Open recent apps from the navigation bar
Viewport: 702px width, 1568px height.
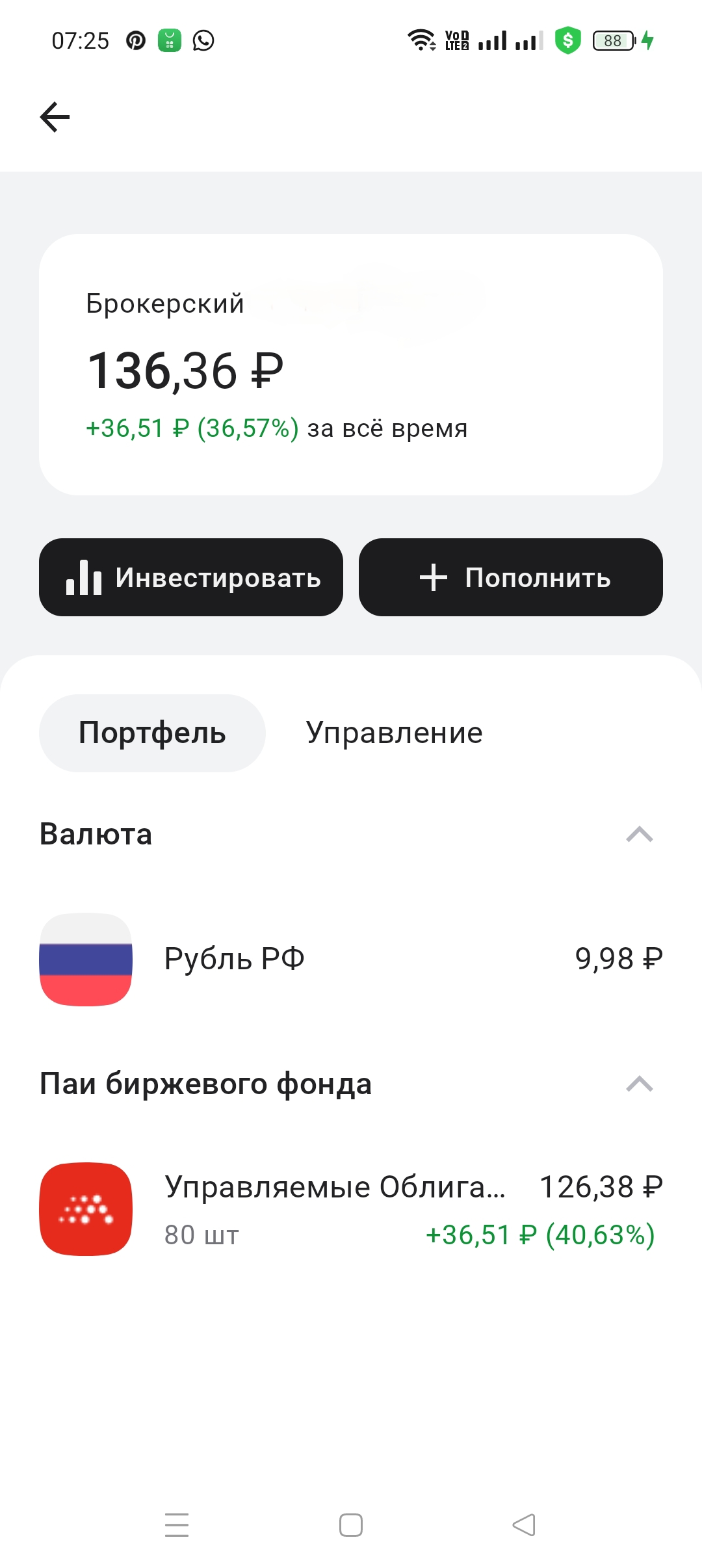point(177,1525)
